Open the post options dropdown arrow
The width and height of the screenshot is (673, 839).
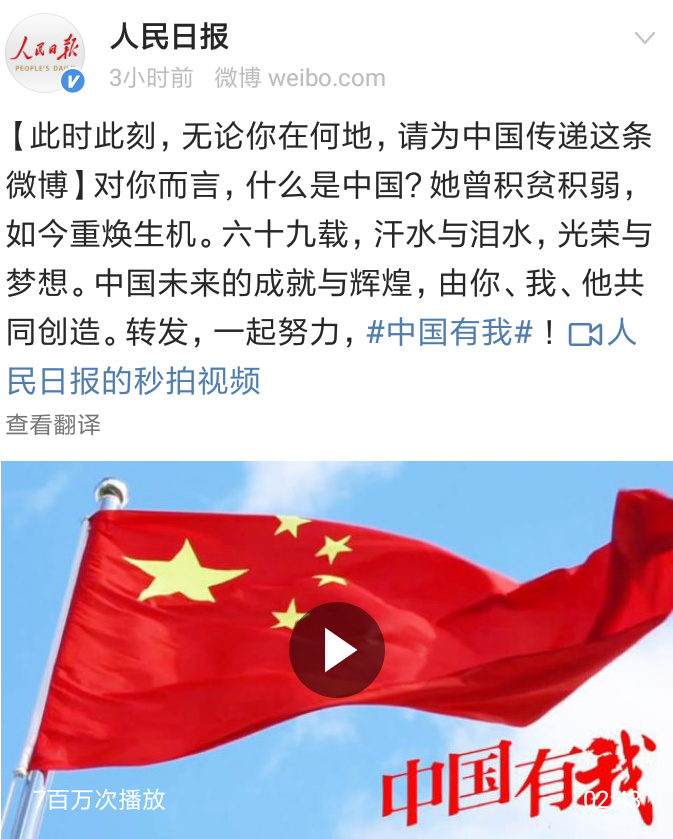(645, 39)
